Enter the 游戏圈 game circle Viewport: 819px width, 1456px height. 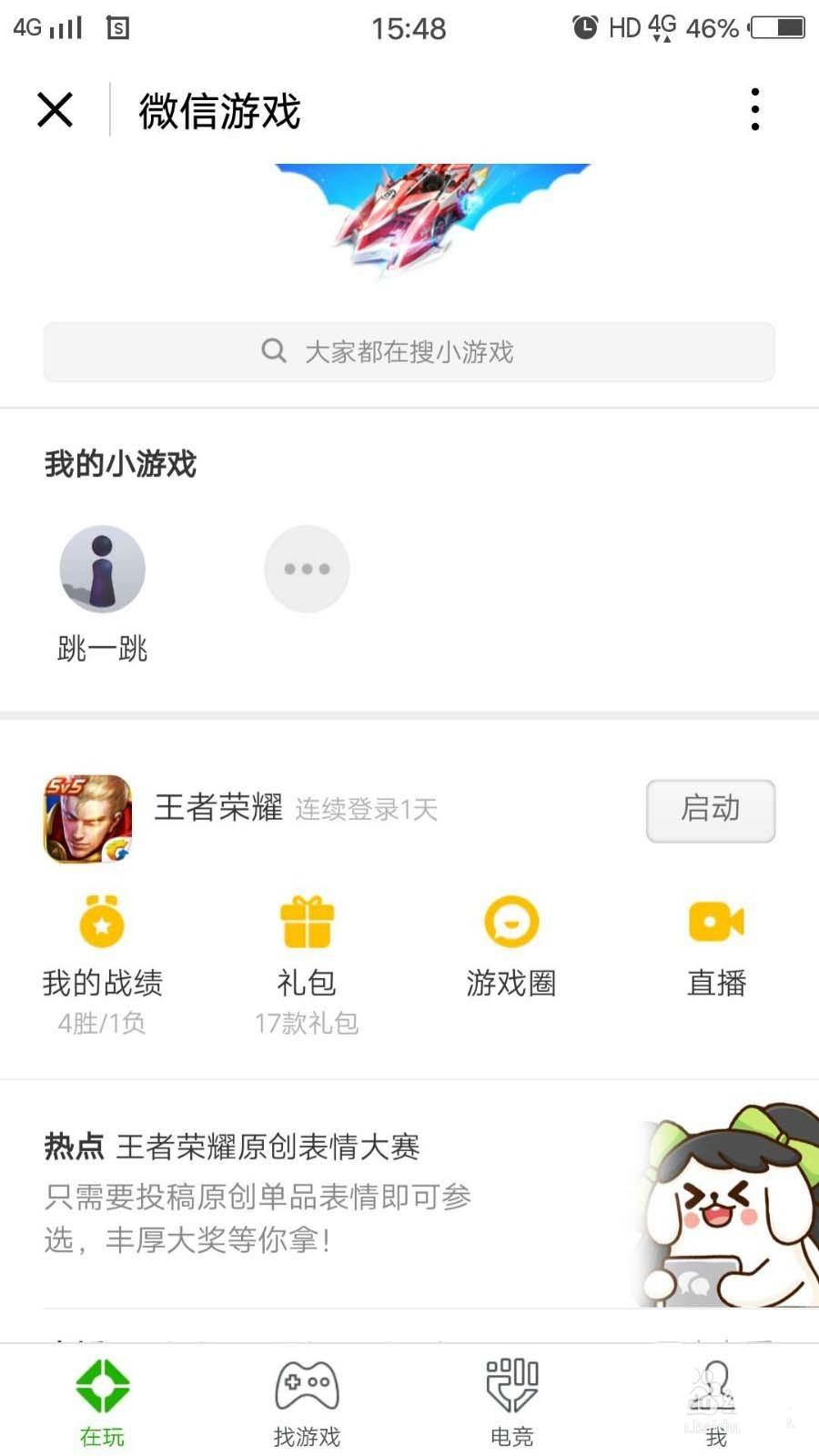click(x=511, y=946)
